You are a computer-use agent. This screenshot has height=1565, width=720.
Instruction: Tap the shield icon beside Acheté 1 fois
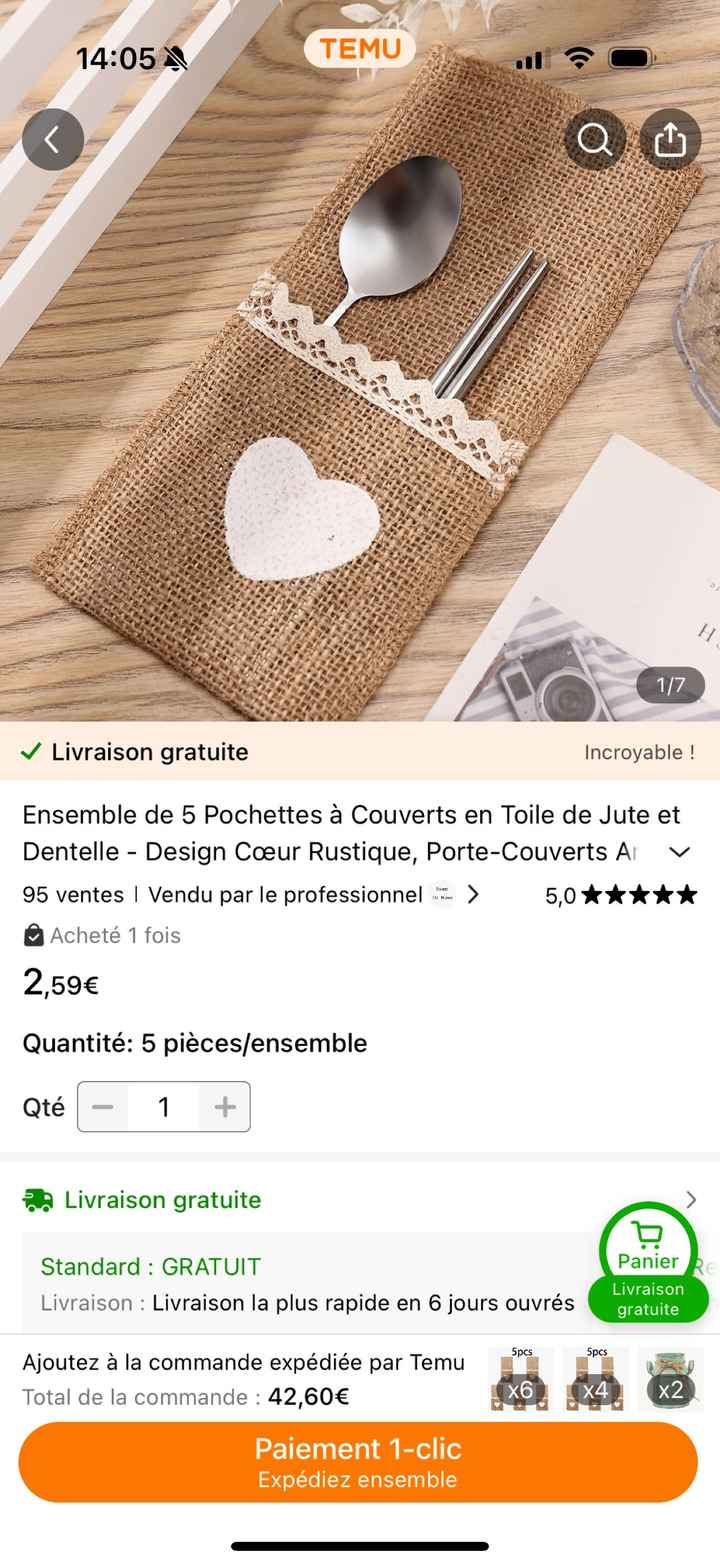(x=34, y=936)
